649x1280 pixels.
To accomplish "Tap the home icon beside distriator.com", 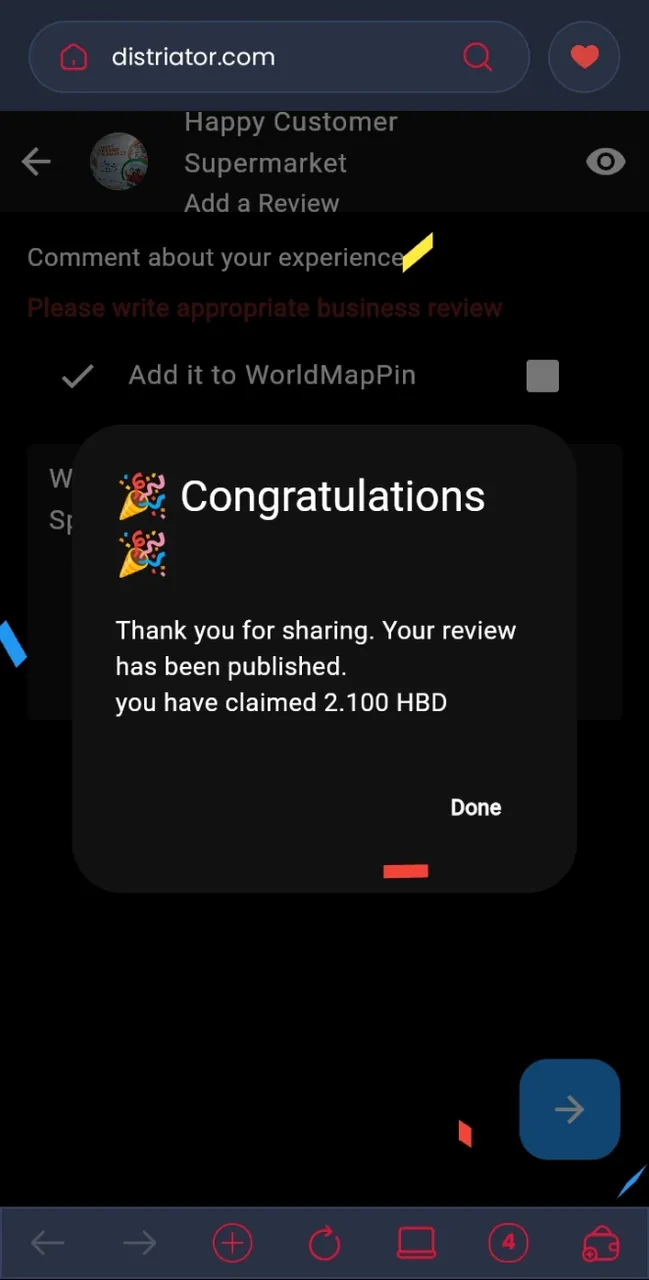I will (x=74, y=57).
